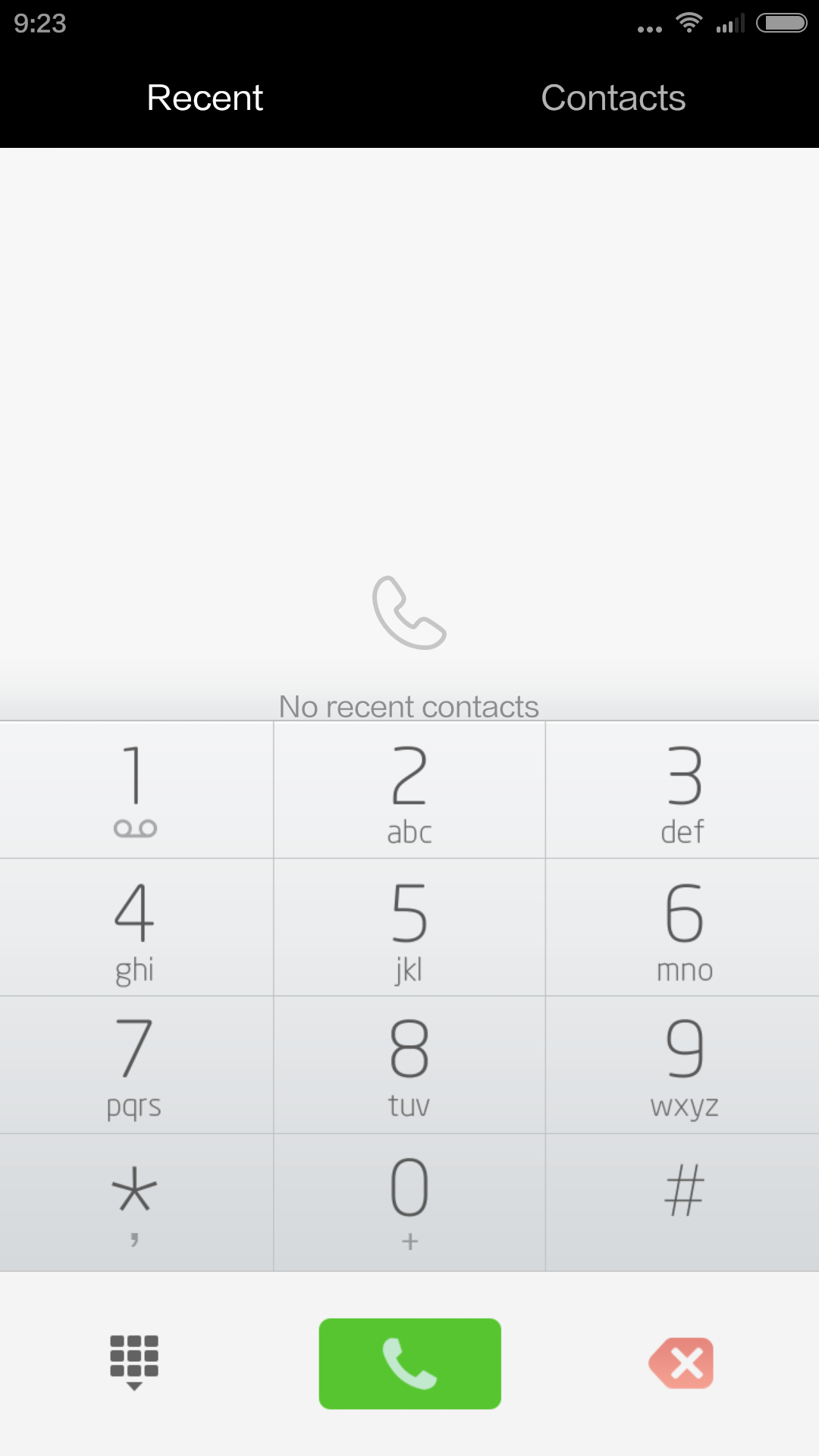
Task: Dial digit 9 wxyz
Action: point(682,1065)
